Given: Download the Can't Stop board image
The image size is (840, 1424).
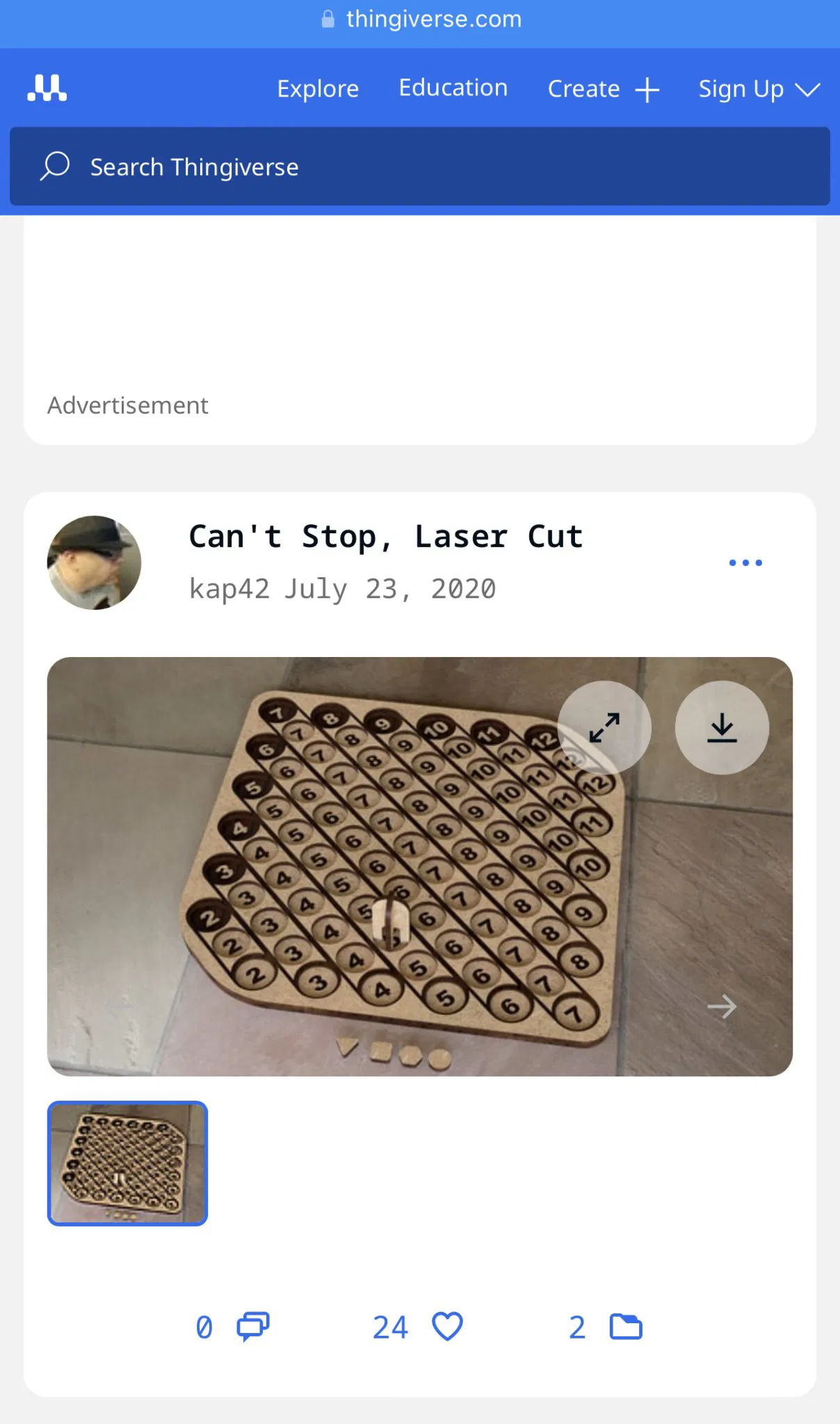Looking at the screenshot, I should pyautogui.click(x=722, y=728).
